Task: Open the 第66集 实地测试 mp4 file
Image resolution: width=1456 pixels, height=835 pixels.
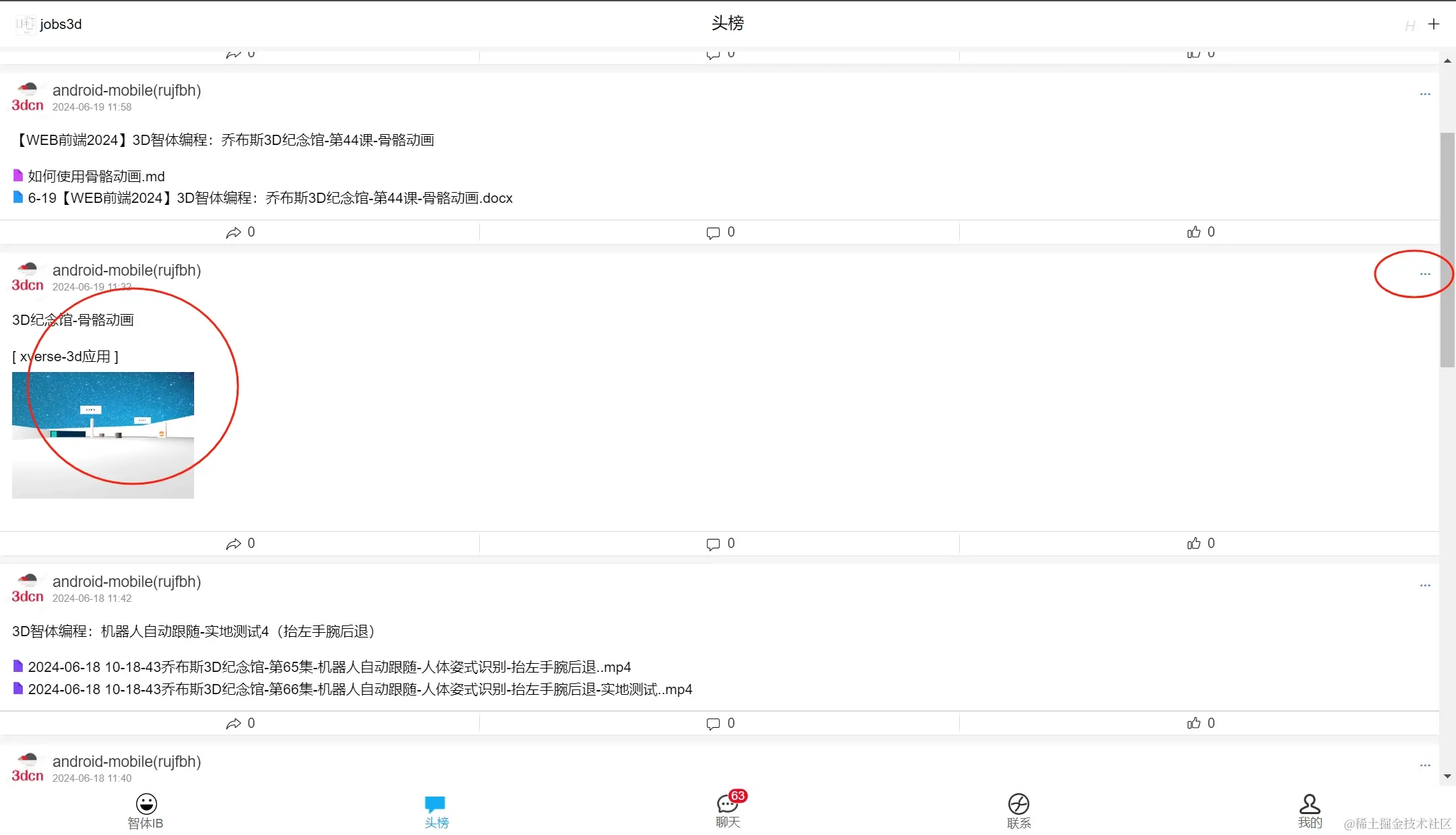Action: pyautogui.click(x=360, y=689)
